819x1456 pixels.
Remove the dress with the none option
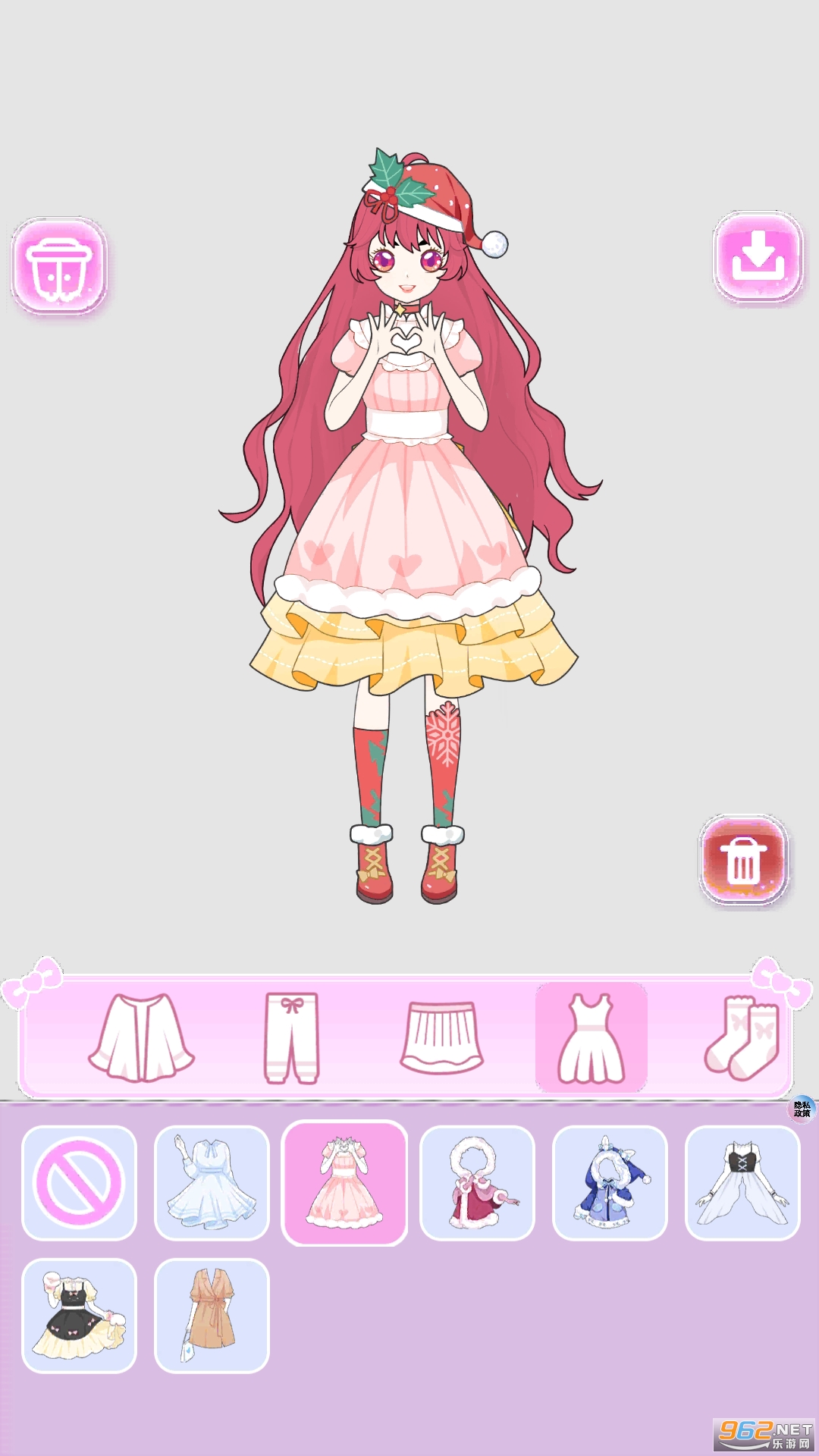(x=79, y=1183)
